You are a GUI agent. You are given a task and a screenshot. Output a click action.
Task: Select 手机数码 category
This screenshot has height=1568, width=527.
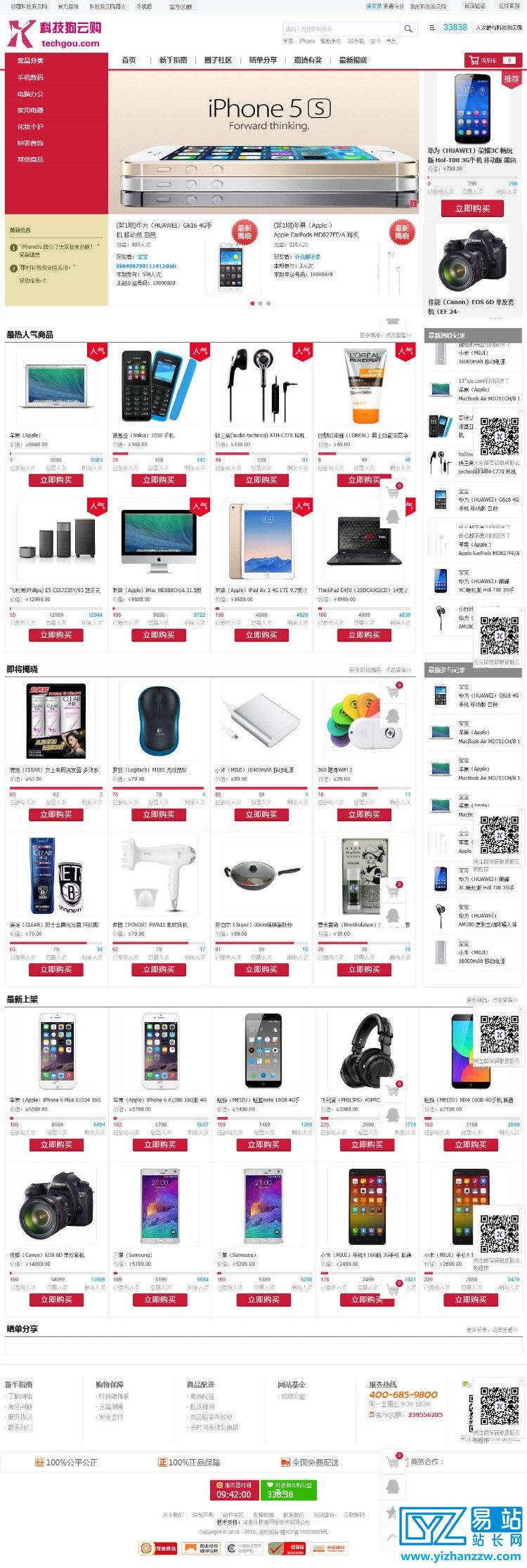[30, 78]
